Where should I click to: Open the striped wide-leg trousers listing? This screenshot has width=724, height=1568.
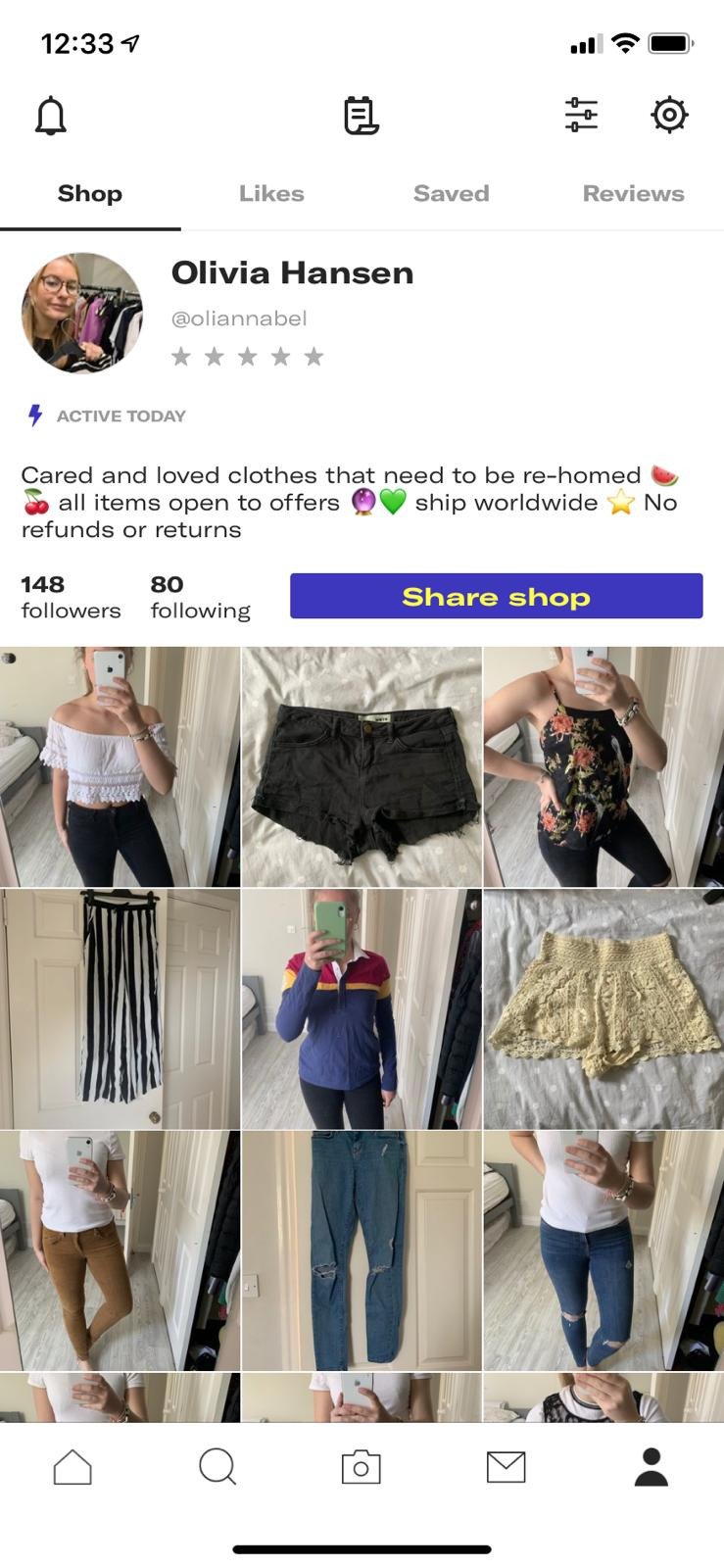coord(120,1008)
